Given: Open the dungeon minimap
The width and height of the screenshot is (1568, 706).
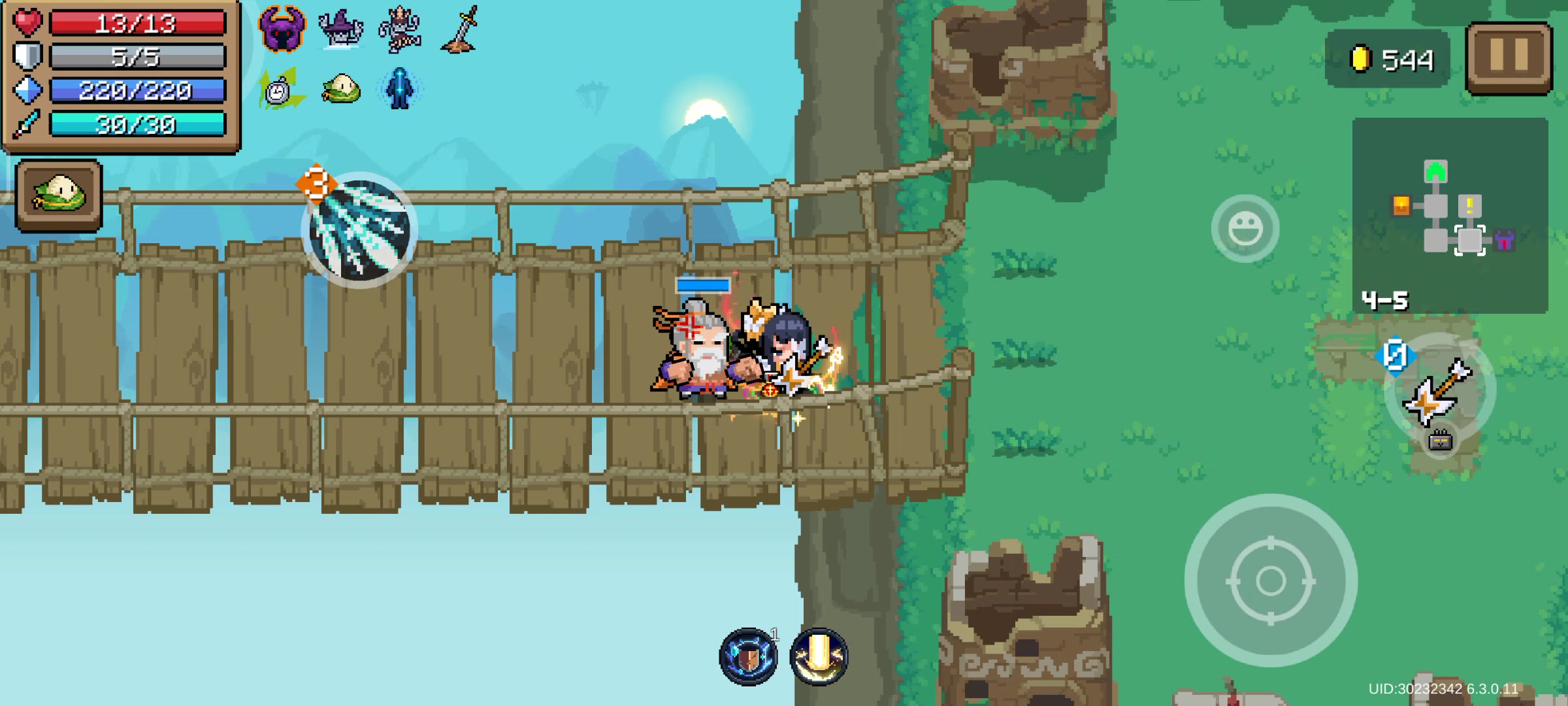Looking at the screenshot, I should pyautogui.click(x=1450, y=214).
